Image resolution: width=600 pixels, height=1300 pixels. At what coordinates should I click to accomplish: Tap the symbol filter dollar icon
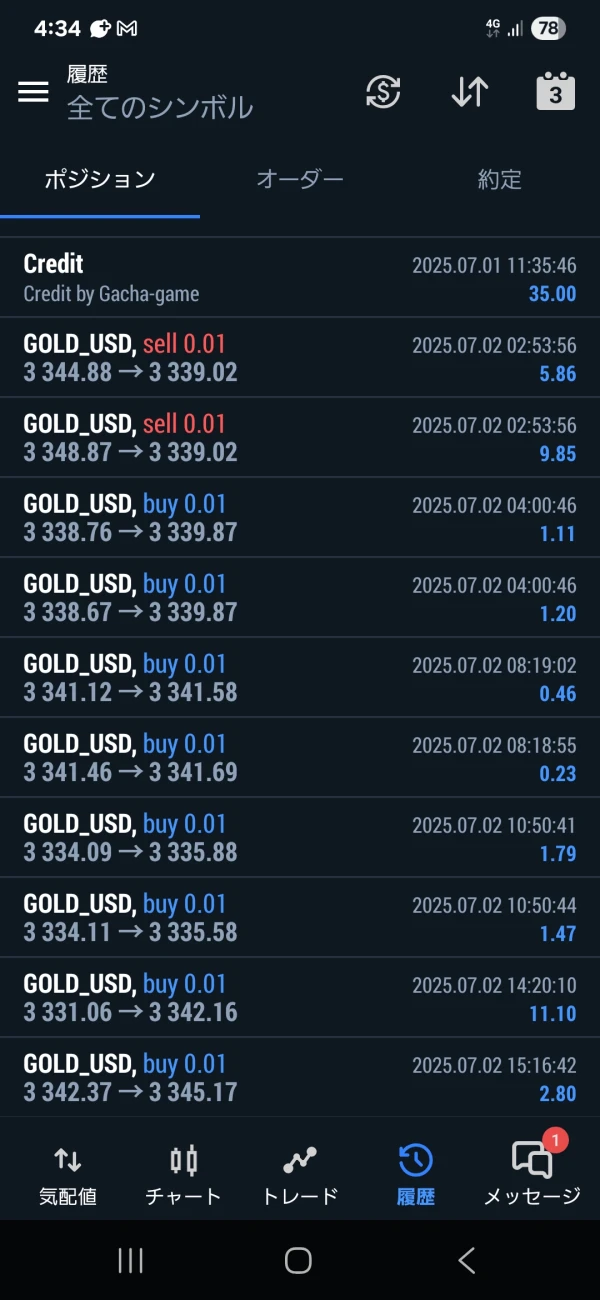(383, 92)
